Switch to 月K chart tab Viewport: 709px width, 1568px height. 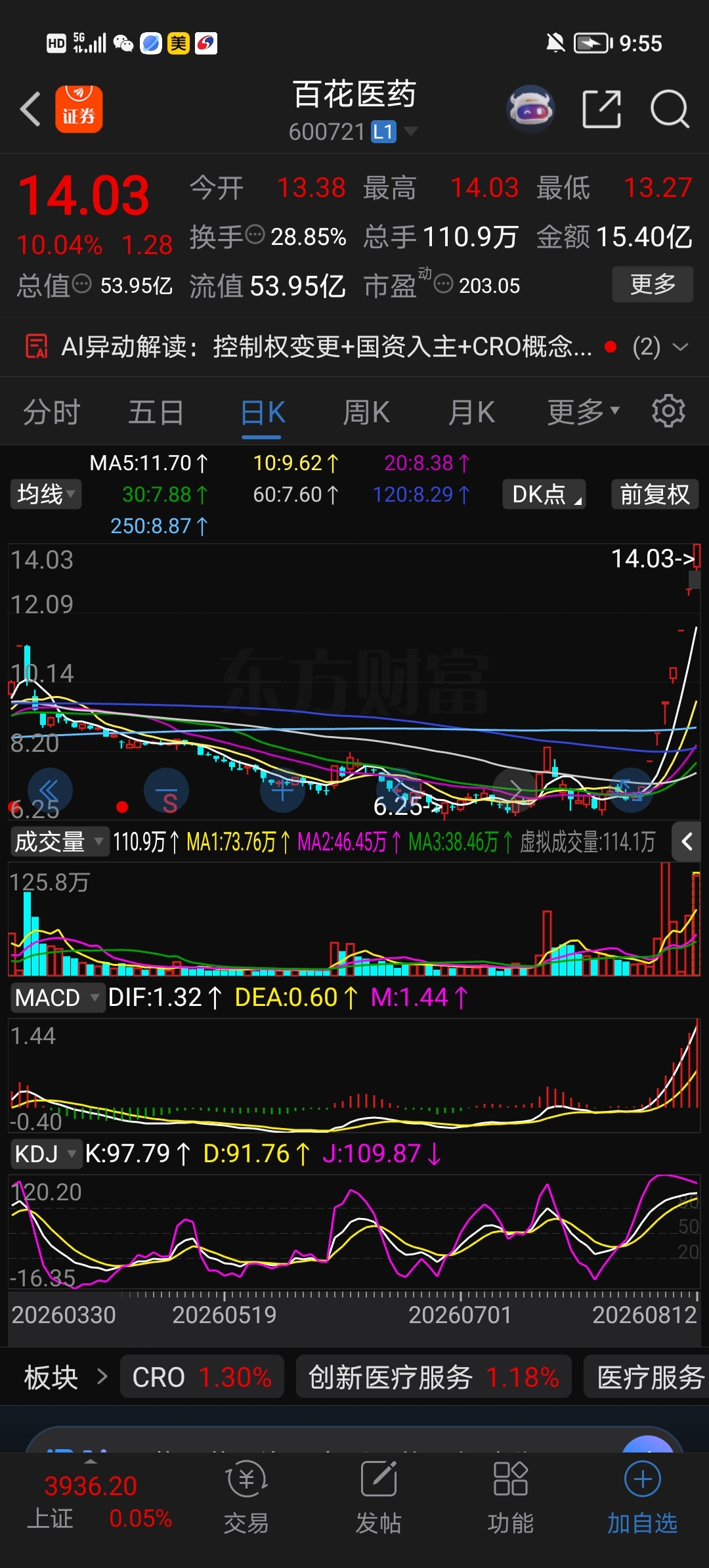tap(471, 413)
